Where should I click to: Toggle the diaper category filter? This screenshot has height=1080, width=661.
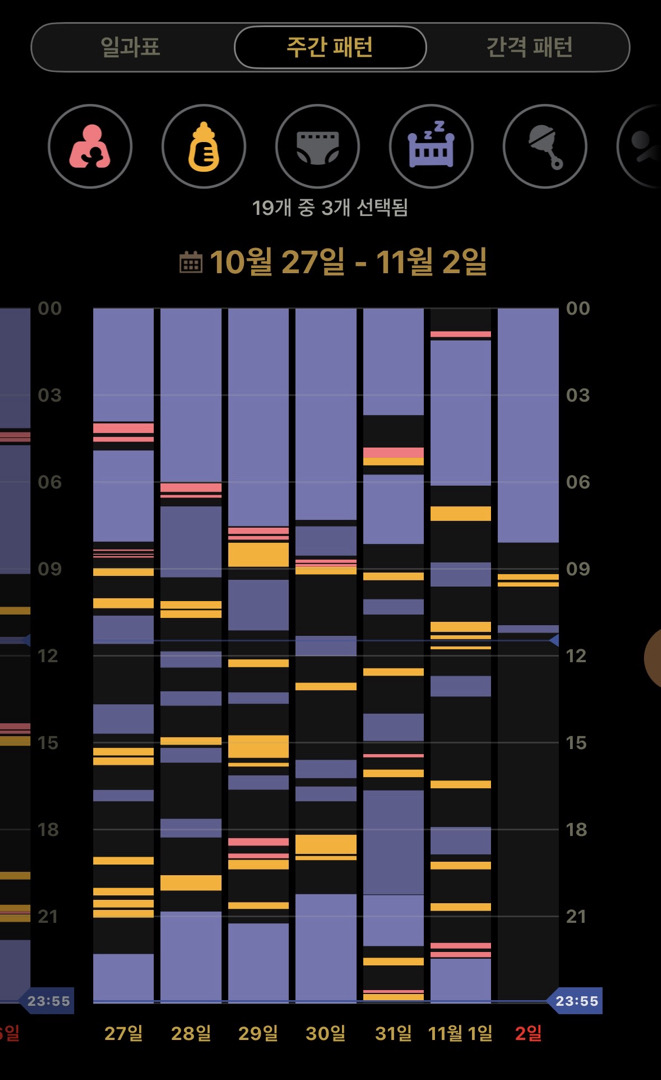[317, 147]
